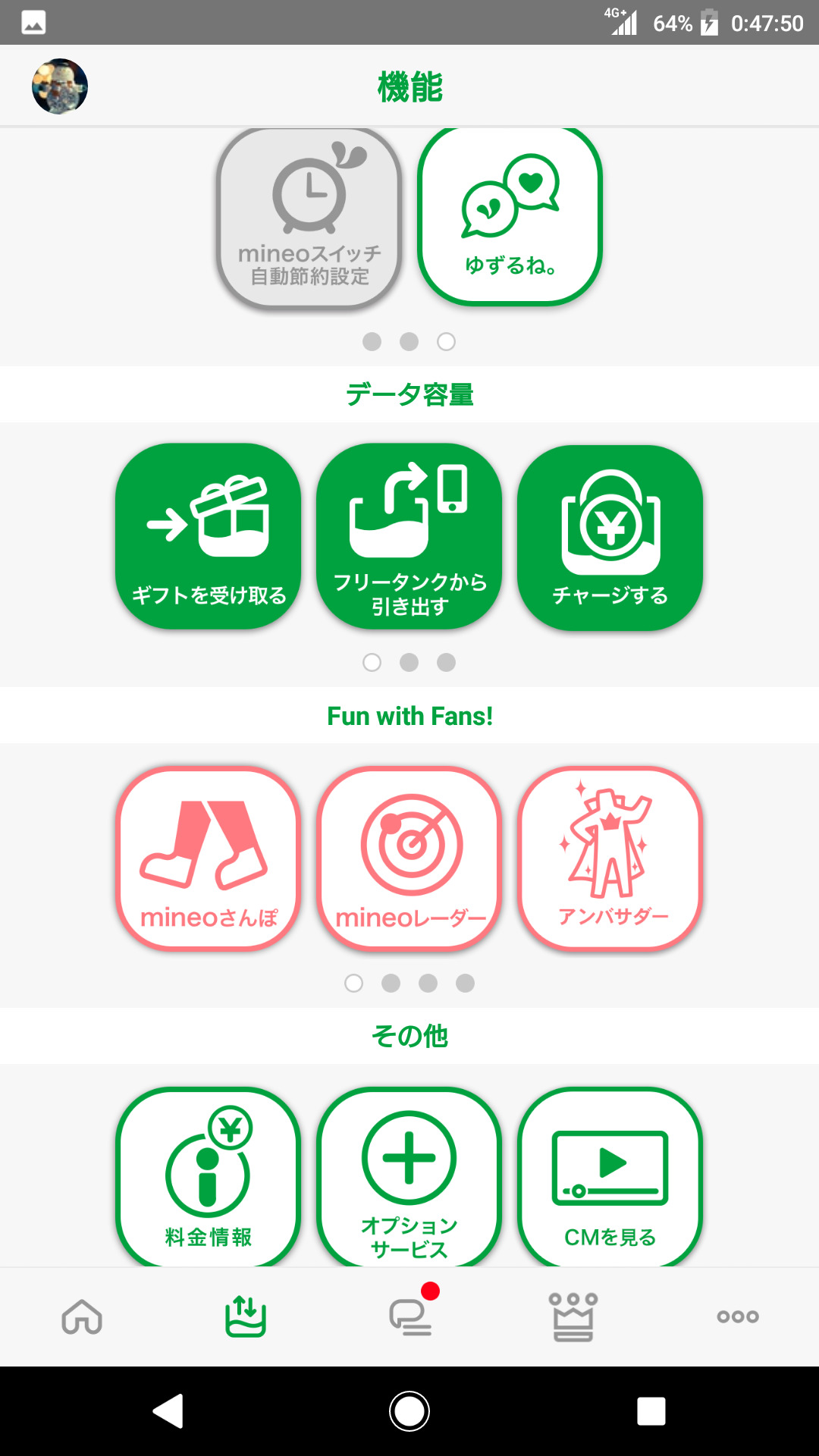This screenshot has height=1456, width=819.
Task: View 料金情報
Action: coord(209,1177)
